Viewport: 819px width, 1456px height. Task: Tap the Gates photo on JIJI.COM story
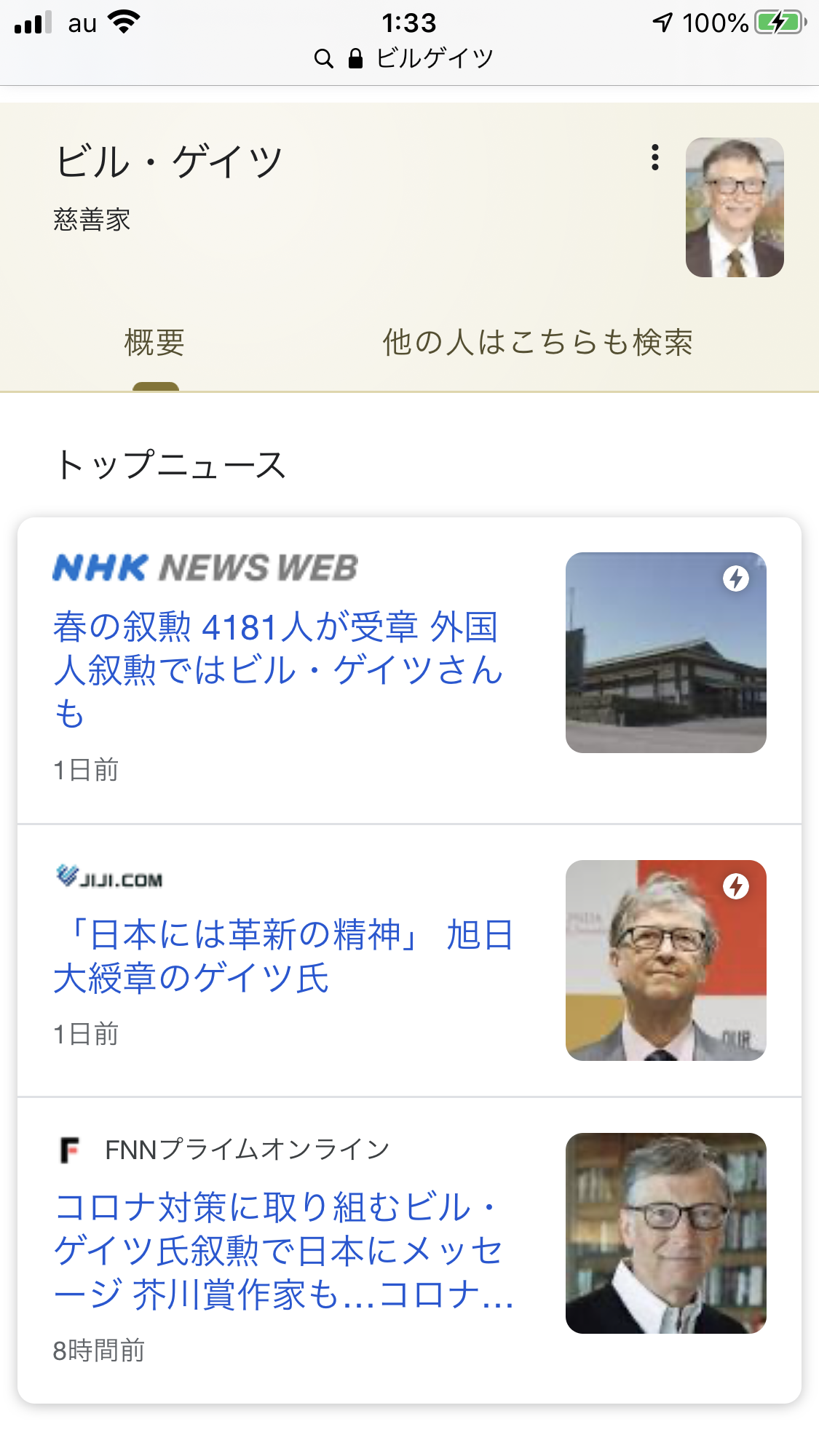point(666,960)
